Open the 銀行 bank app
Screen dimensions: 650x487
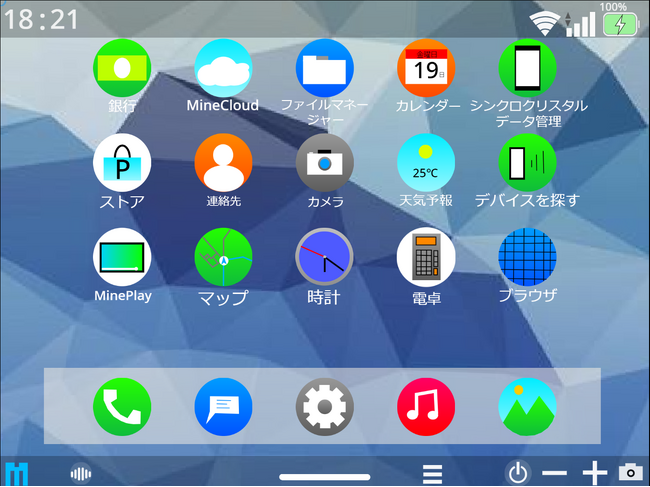tap(122, 68)
